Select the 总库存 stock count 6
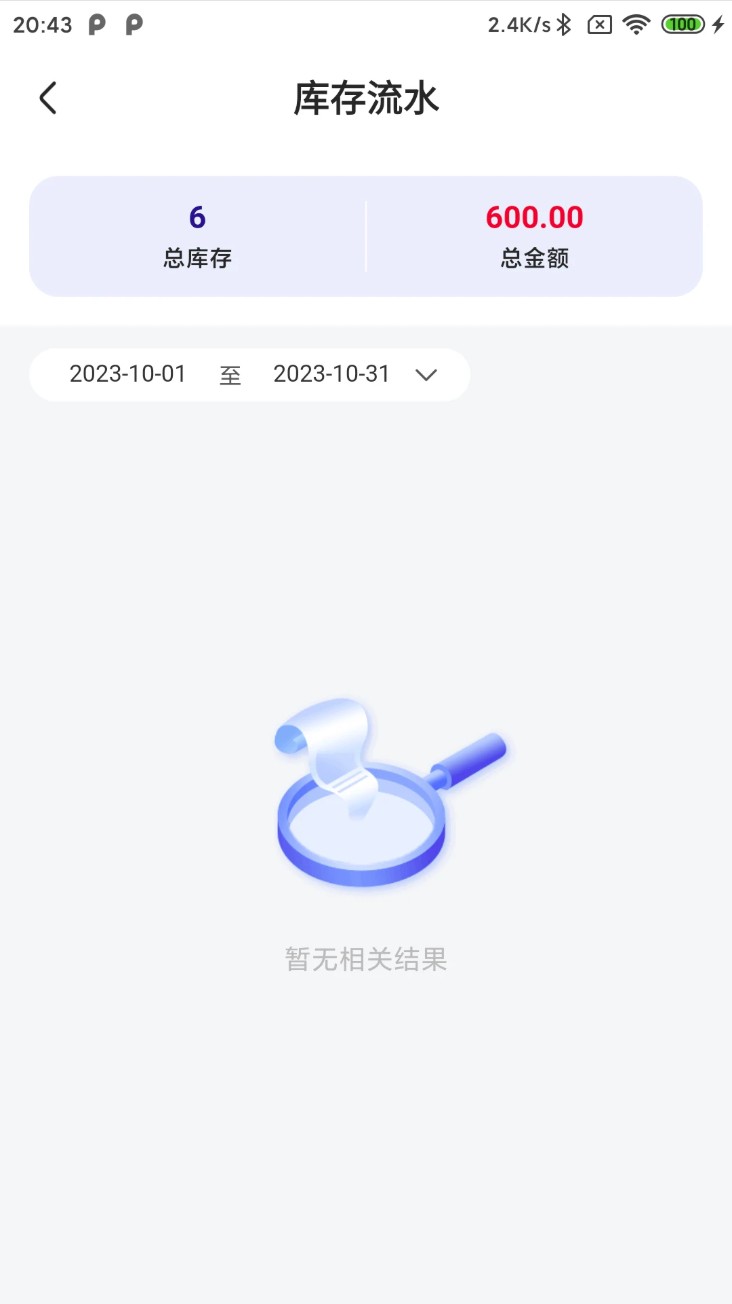Image resolution: width=732 pixels, height=1304 pixels. click(x=197, y=217)
